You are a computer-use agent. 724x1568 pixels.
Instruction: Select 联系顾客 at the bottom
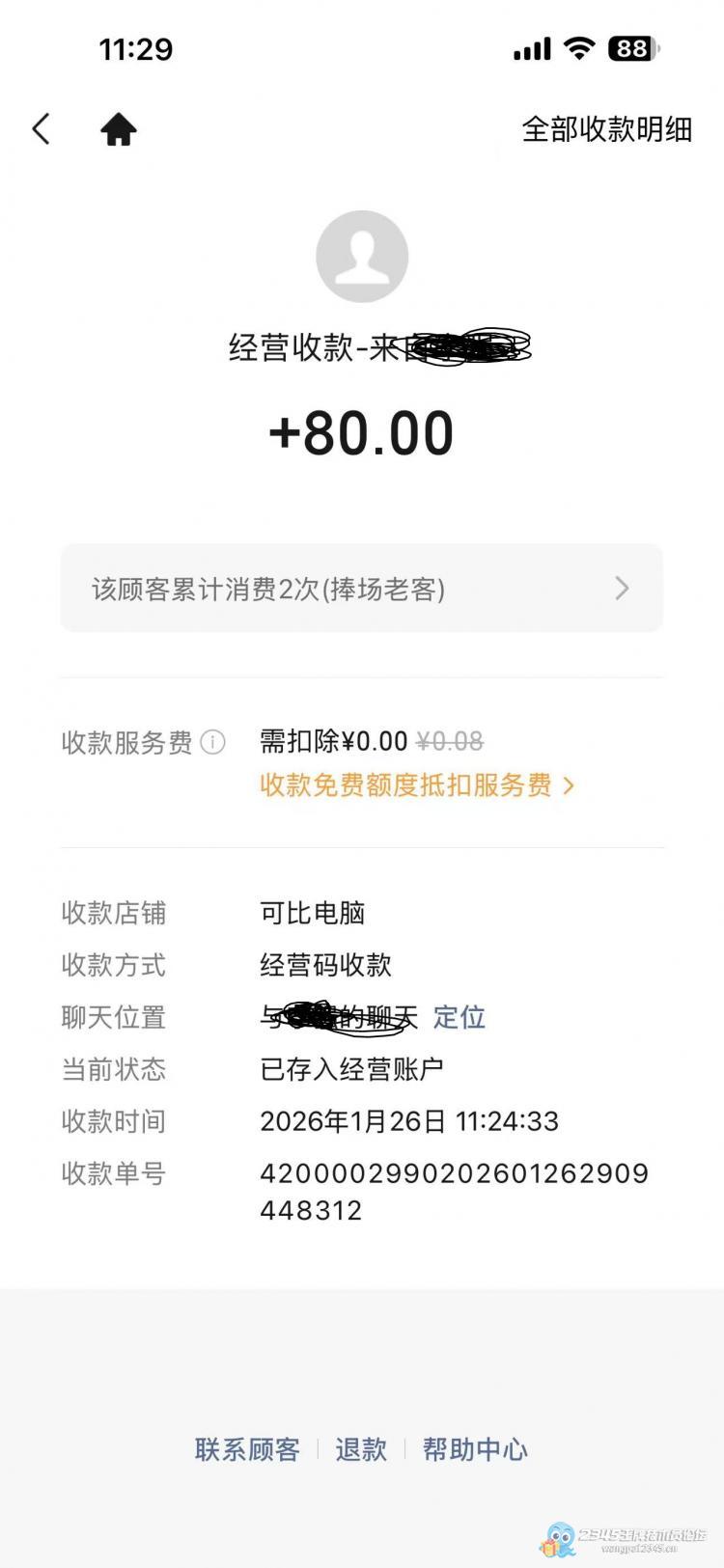247,1449
